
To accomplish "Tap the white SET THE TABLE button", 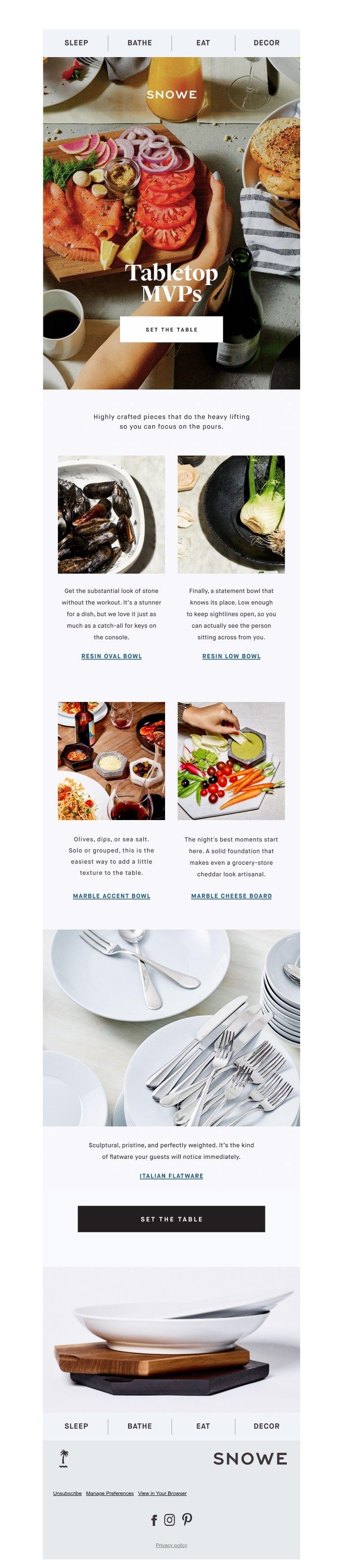I will 171,329.
